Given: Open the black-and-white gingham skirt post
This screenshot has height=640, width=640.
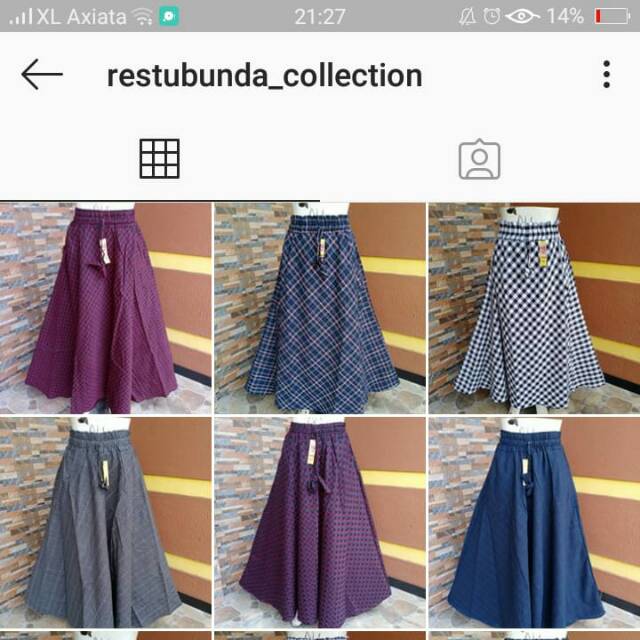Looking at the screenshot, I should [x=534, y=308].
